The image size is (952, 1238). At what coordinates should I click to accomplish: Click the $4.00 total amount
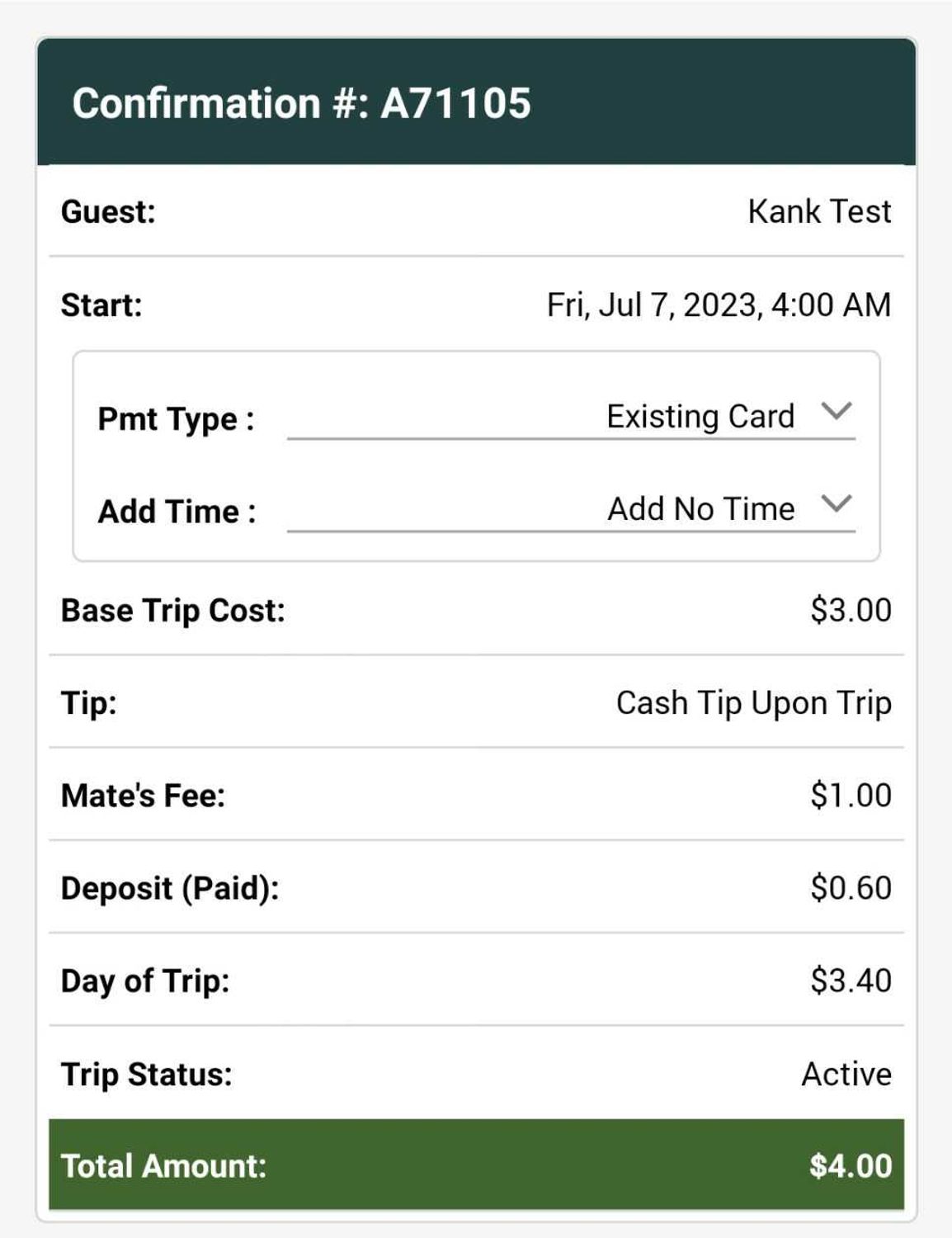849,1165
